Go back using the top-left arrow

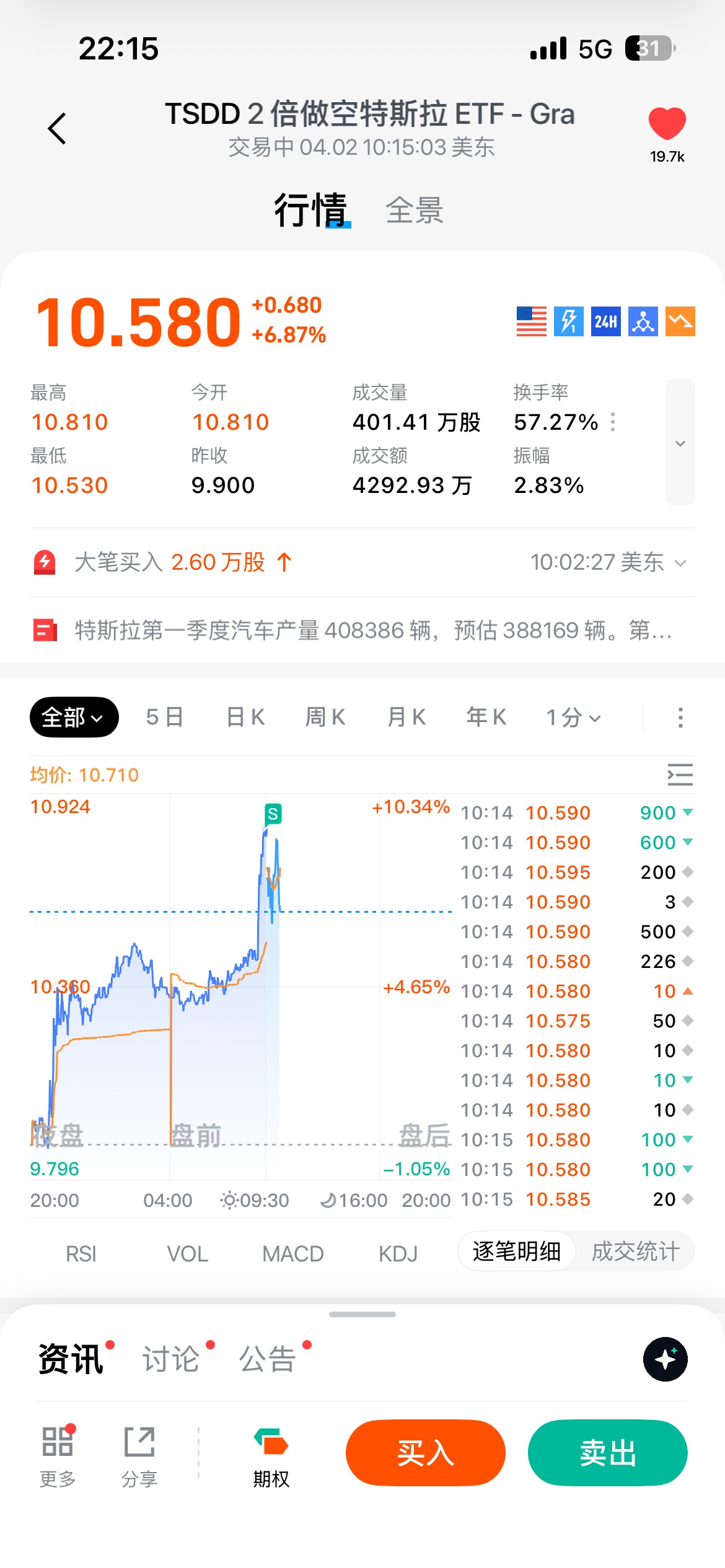tap(57, 129)
